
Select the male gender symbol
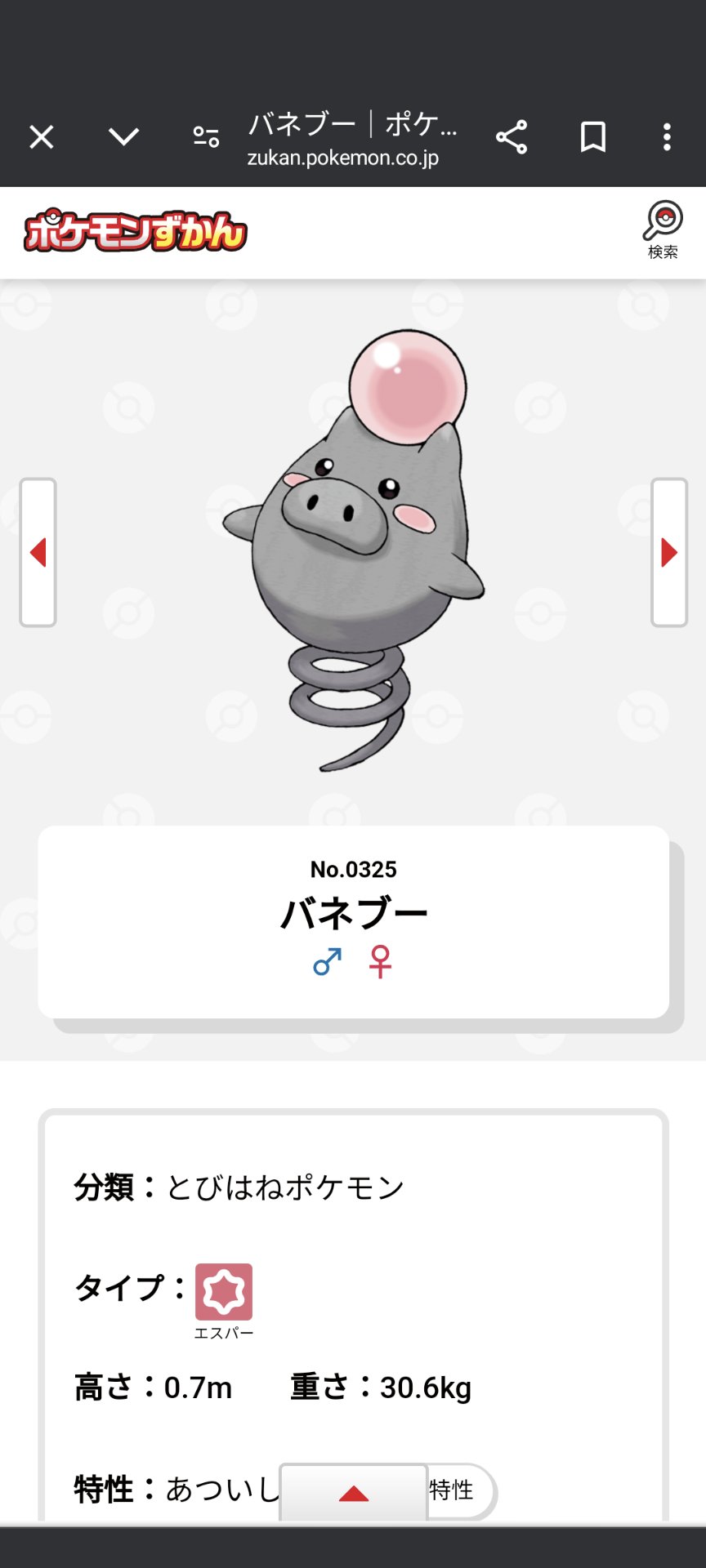coord(326,962)
